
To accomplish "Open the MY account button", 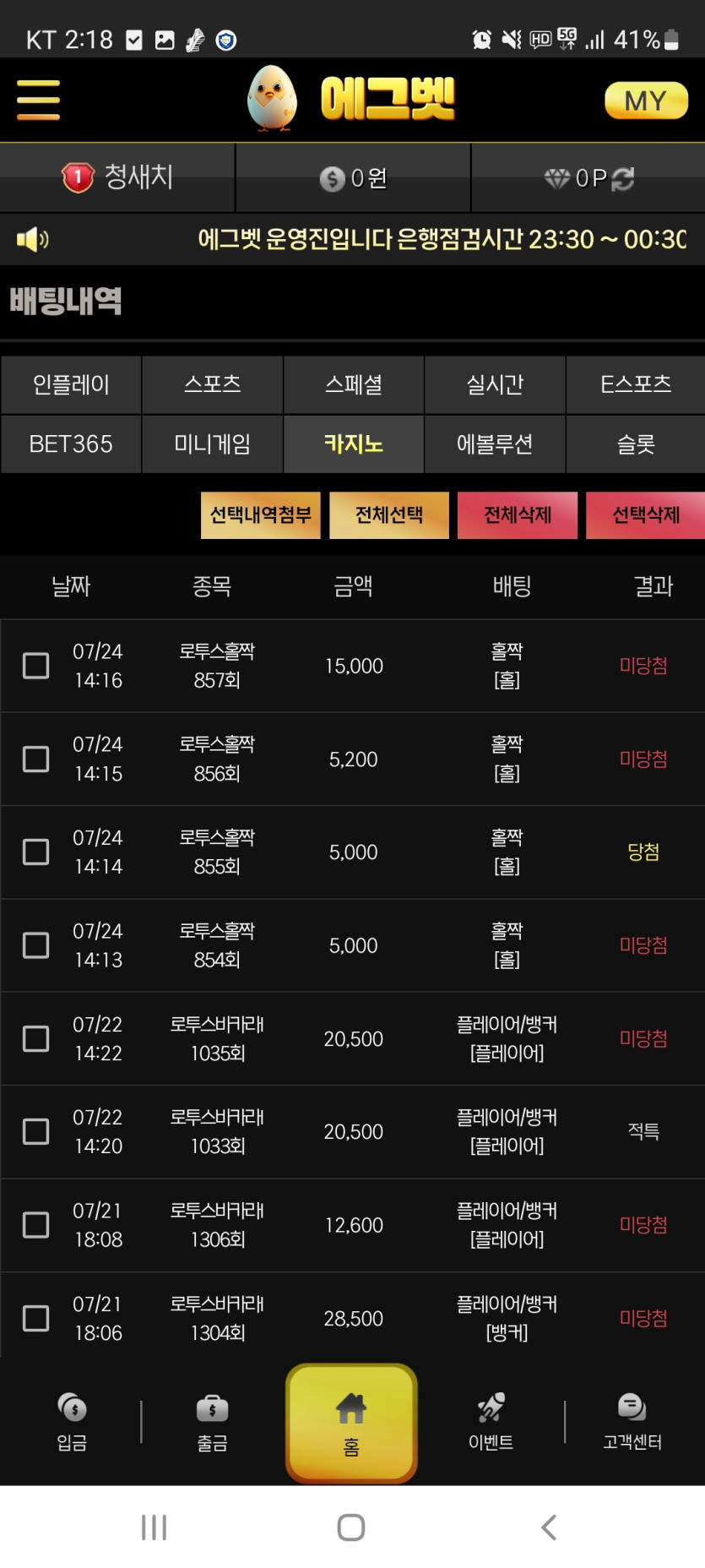I will pyautogui.click(x=646, y=101).
